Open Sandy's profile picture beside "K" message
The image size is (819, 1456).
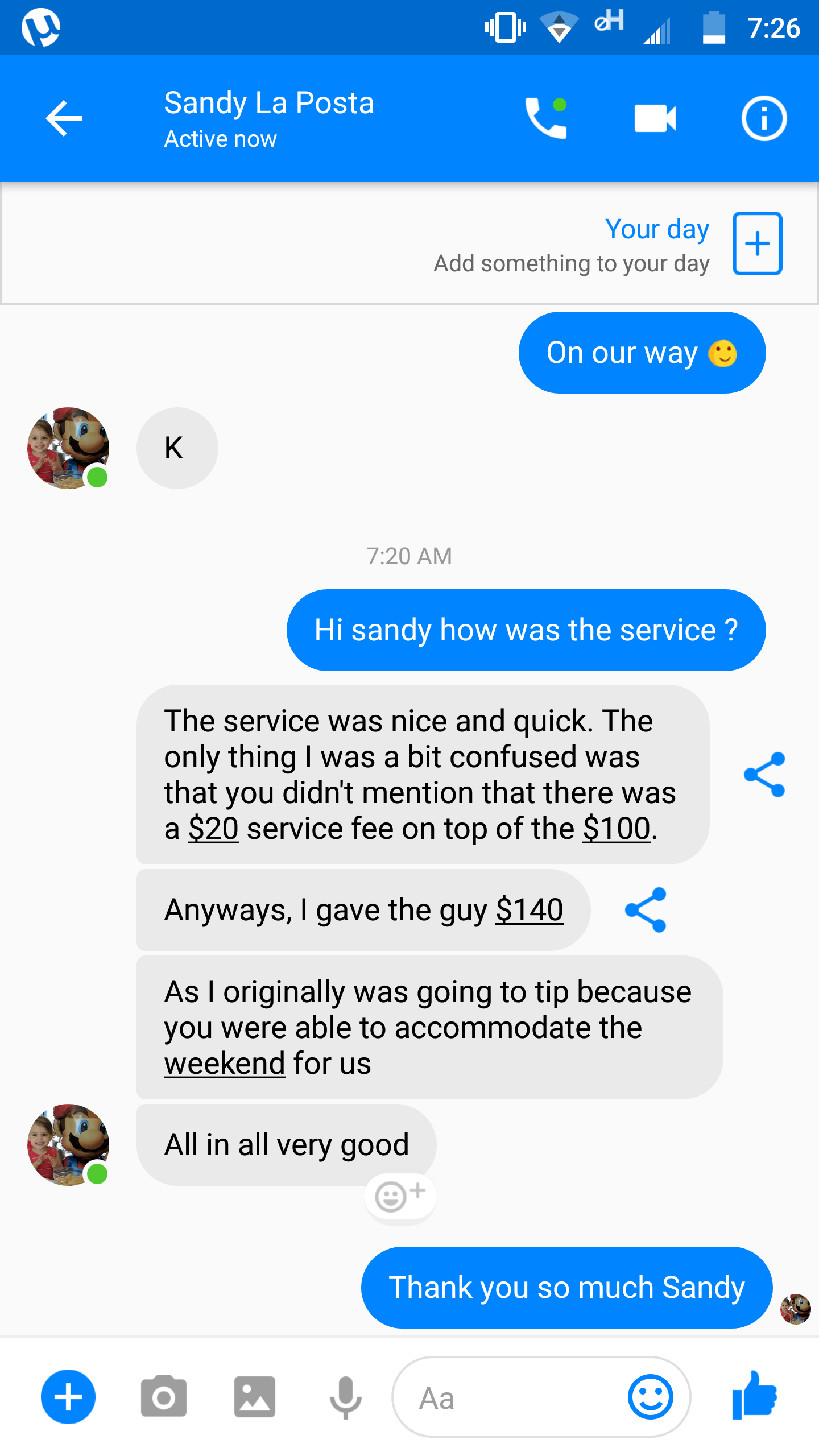(x=68, y=448)
